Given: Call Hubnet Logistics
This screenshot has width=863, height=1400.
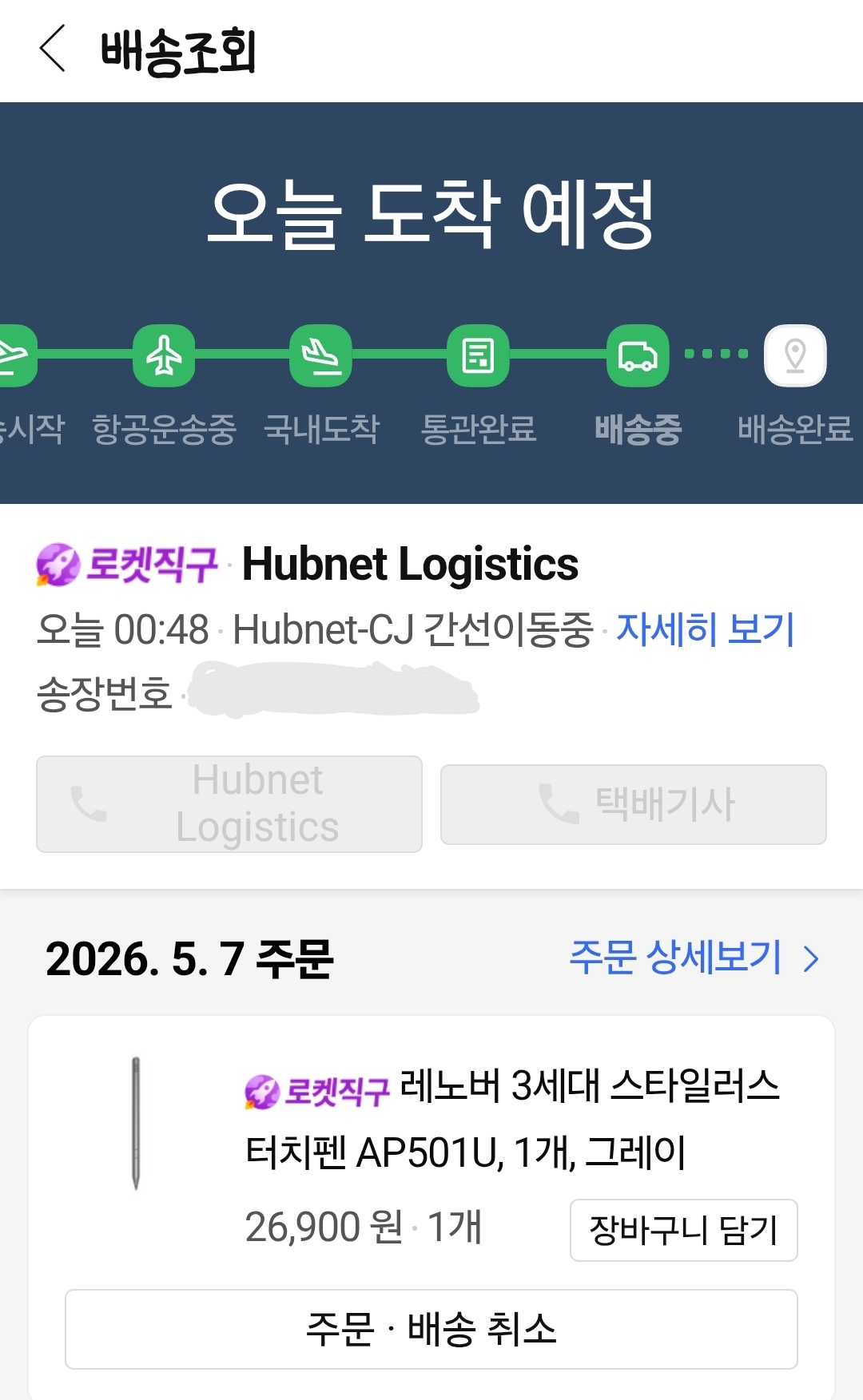Looking at the screenshot, I should coord(229,803).
